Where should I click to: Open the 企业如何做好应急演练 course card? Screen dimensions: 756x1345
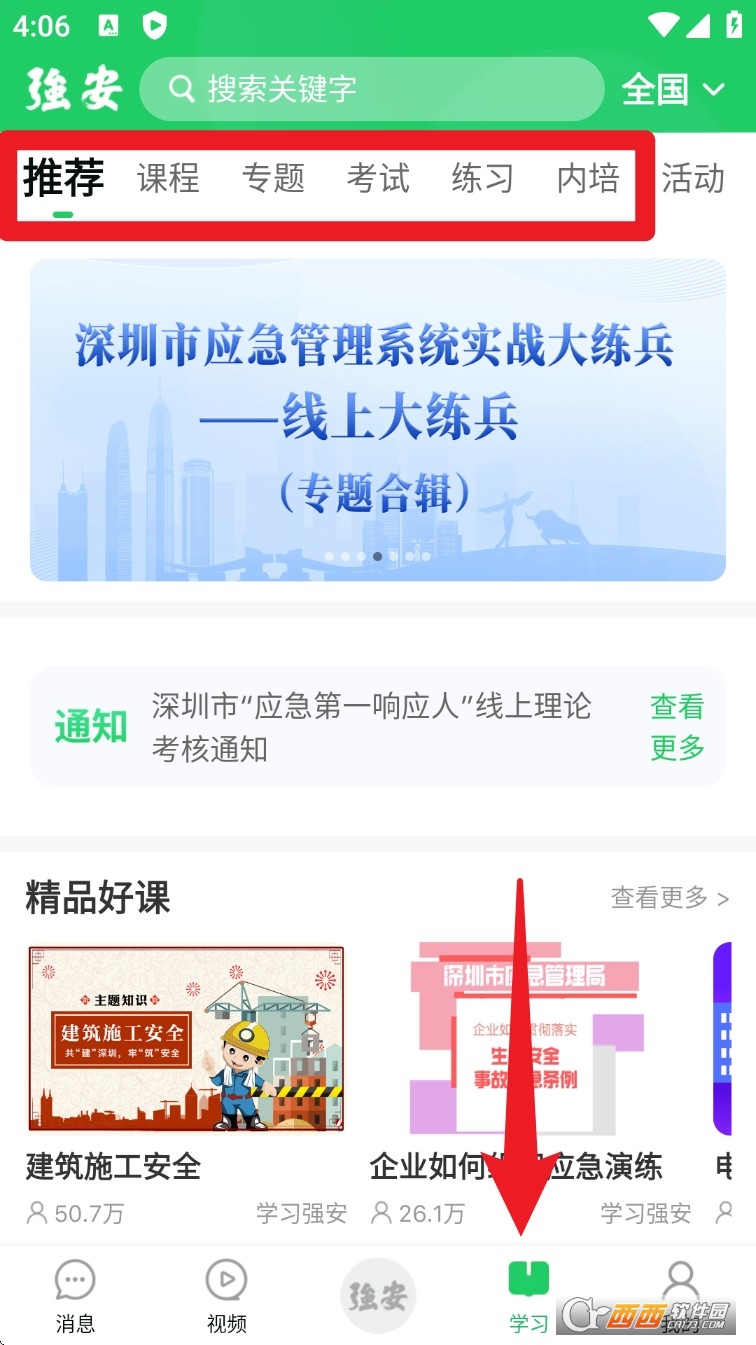pos(525,1040)
